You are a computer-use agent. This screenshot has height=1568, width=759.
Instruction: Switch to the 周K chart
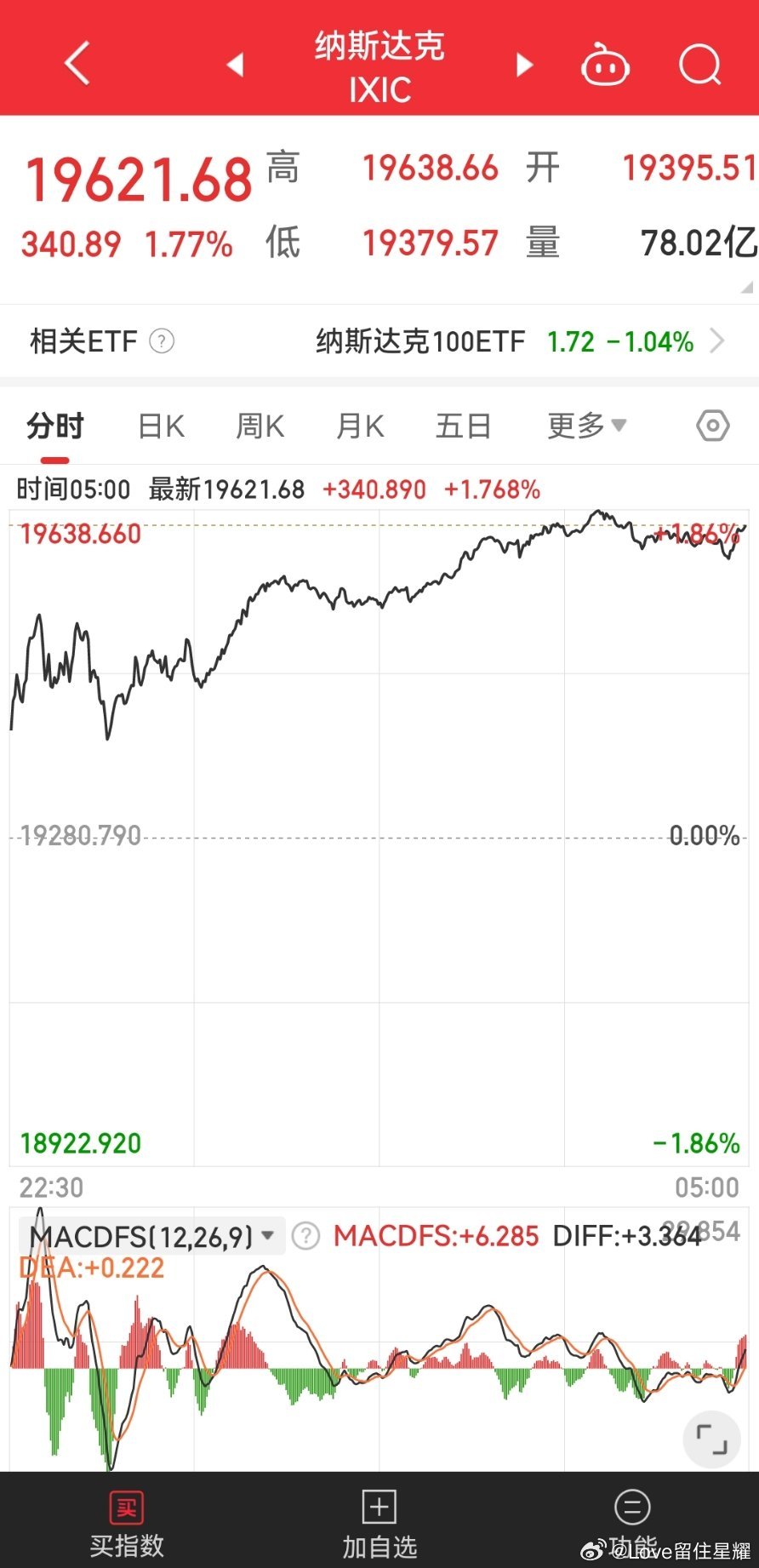(260, 425)
